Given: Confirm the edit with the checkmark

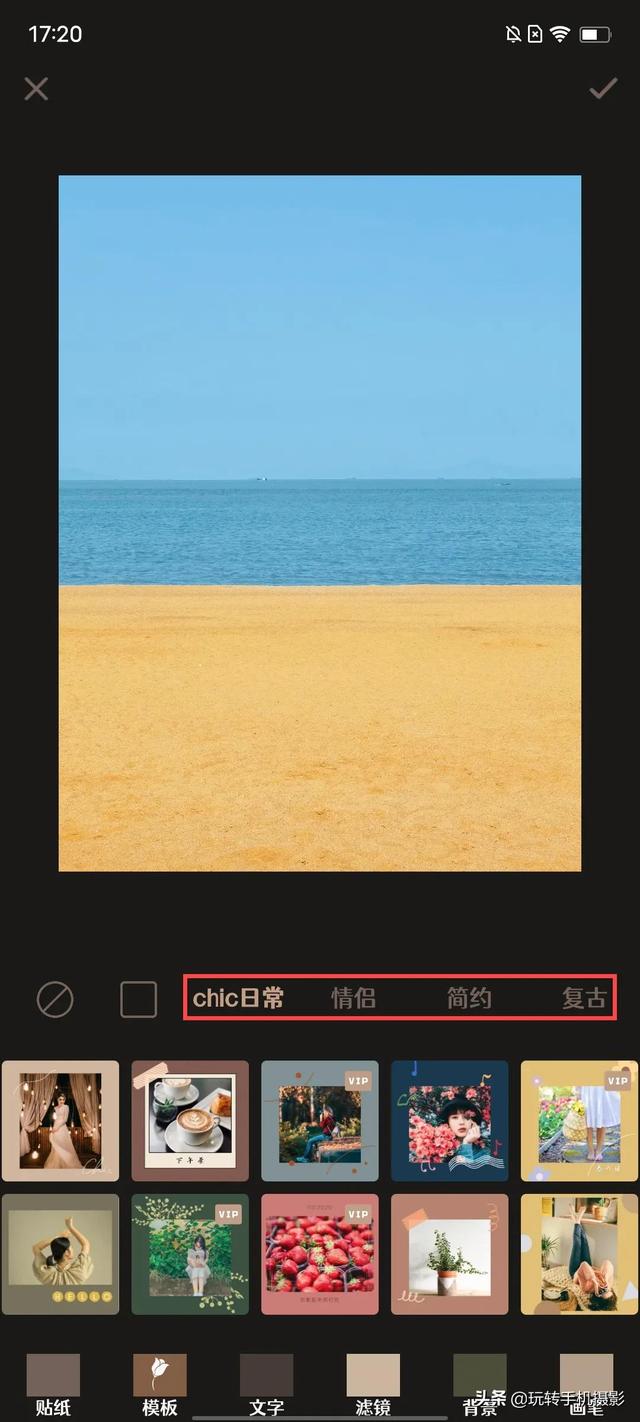Looking at the screenshot, I should (603, 89).
